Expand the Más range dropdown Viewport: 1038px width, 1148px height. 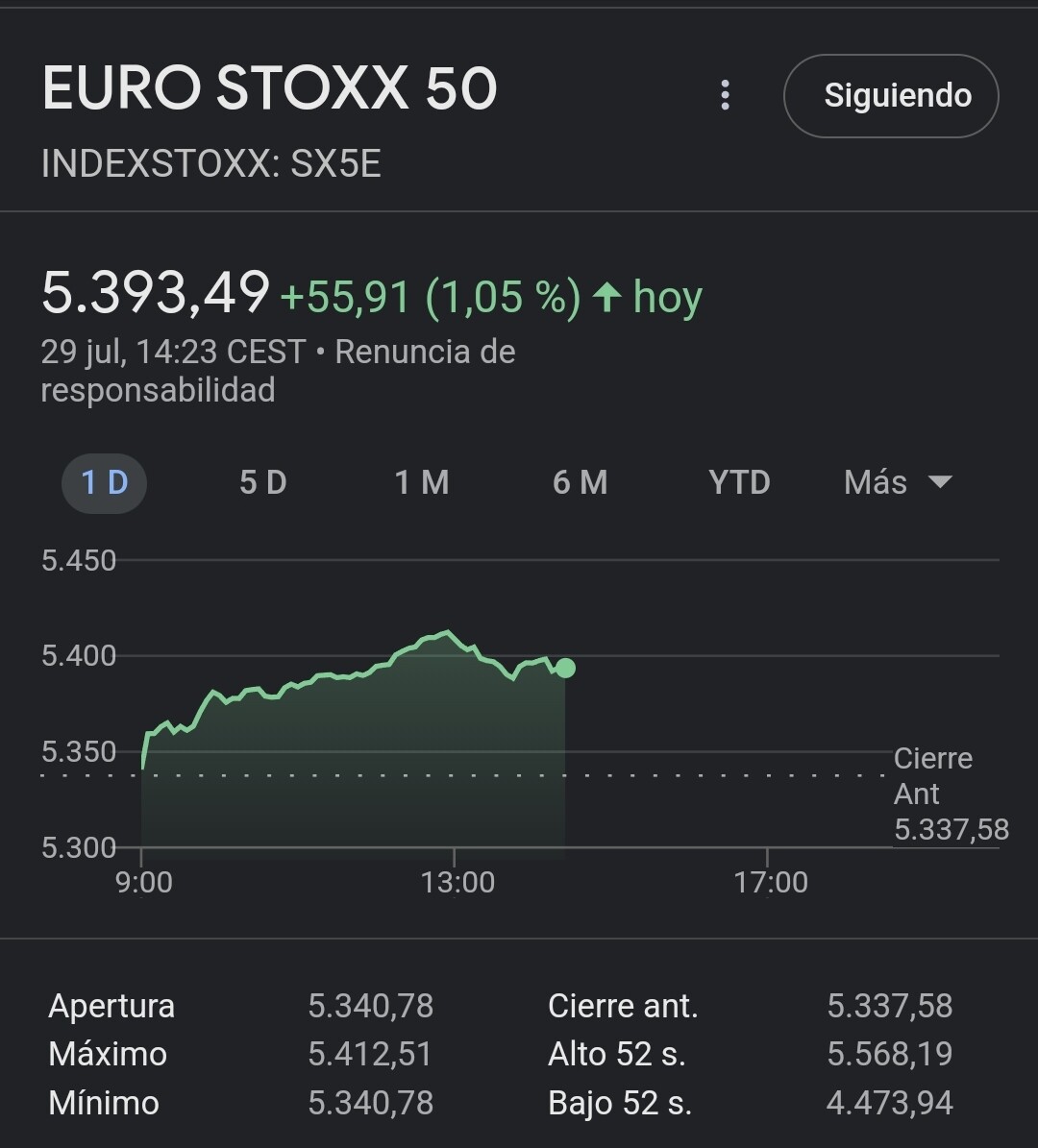[898, 482]
